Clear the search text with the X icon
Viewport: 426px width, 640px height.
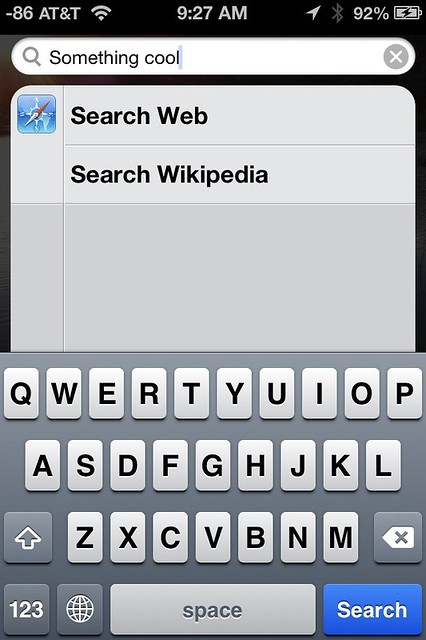(x=396, y=57)
